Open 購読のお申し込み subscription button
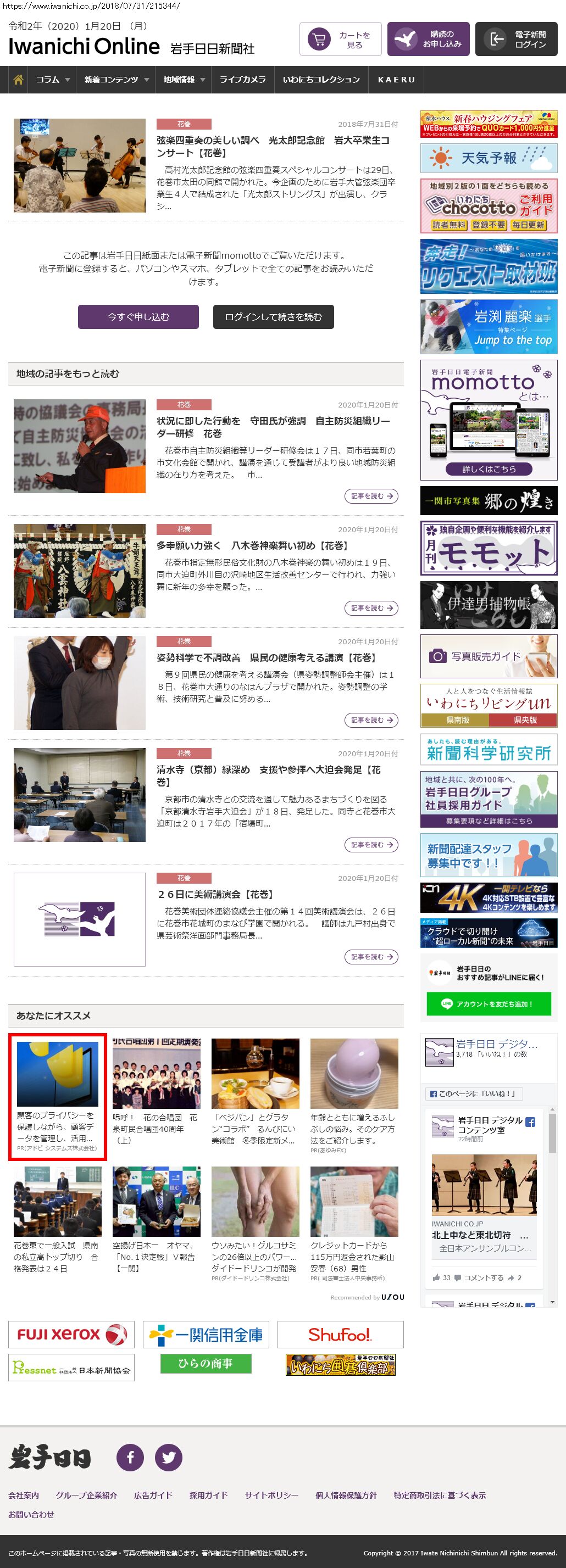This screenshot has width=566, height=1568. click(428, 40)
